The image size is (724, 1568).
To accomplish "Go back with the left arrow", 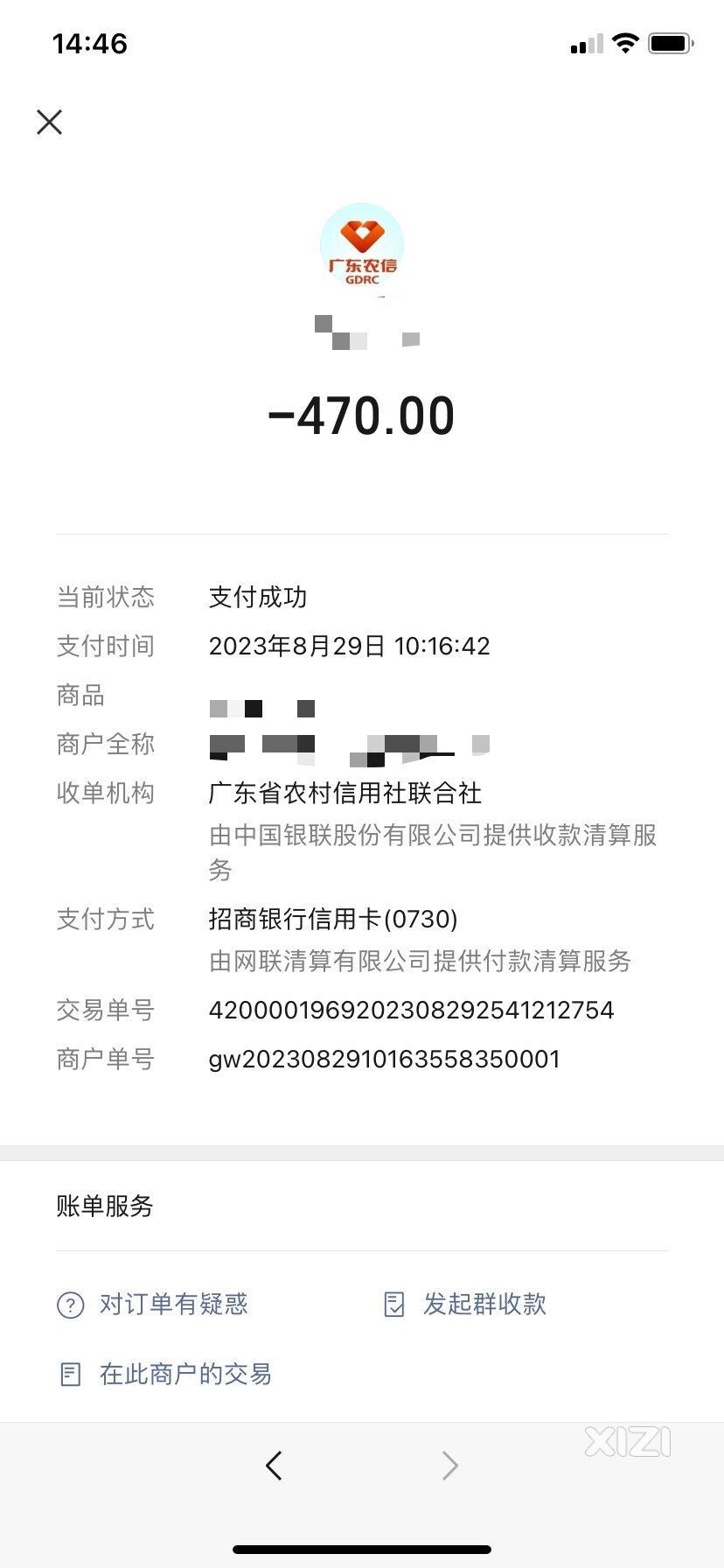I will coord(274,1465).
